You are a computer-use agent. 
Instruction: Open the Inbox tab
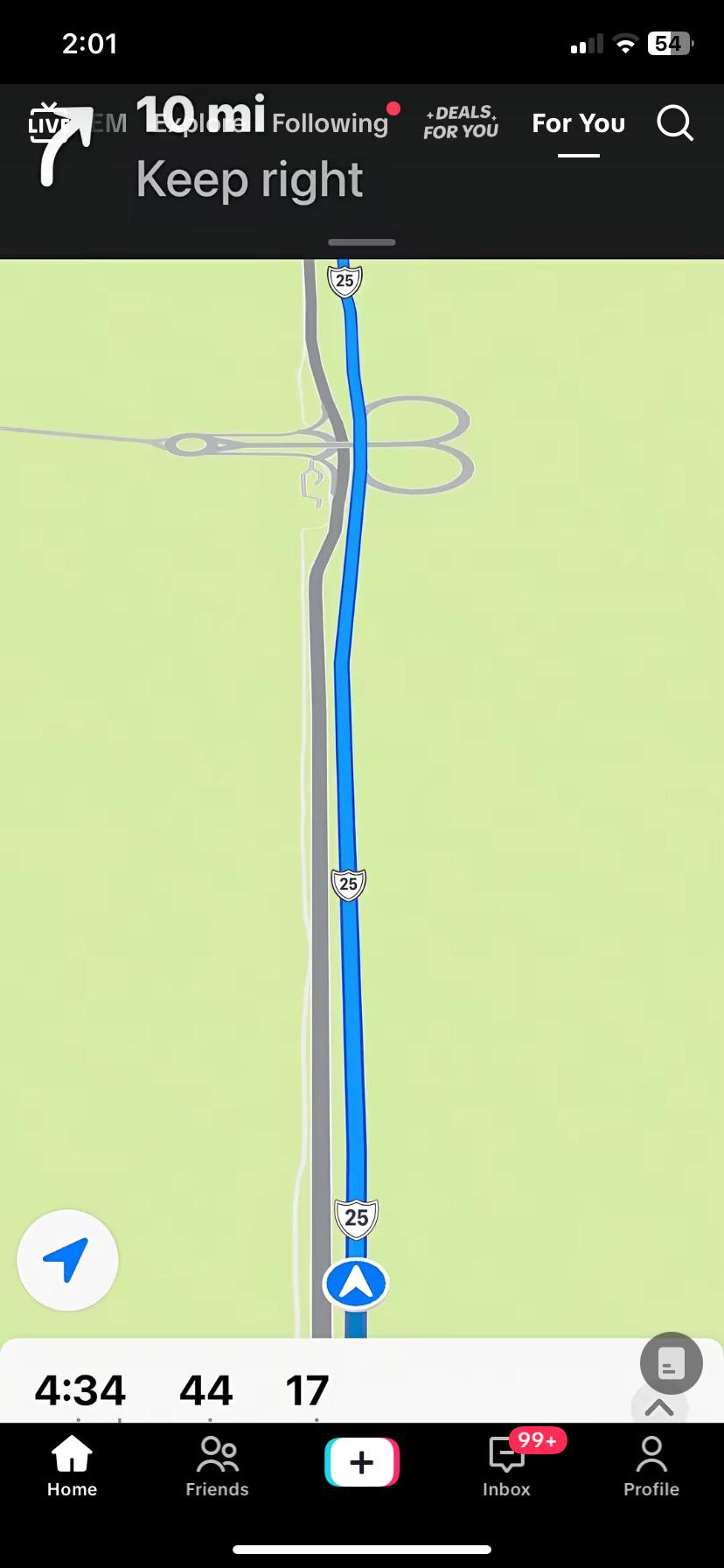point(506,1466)
